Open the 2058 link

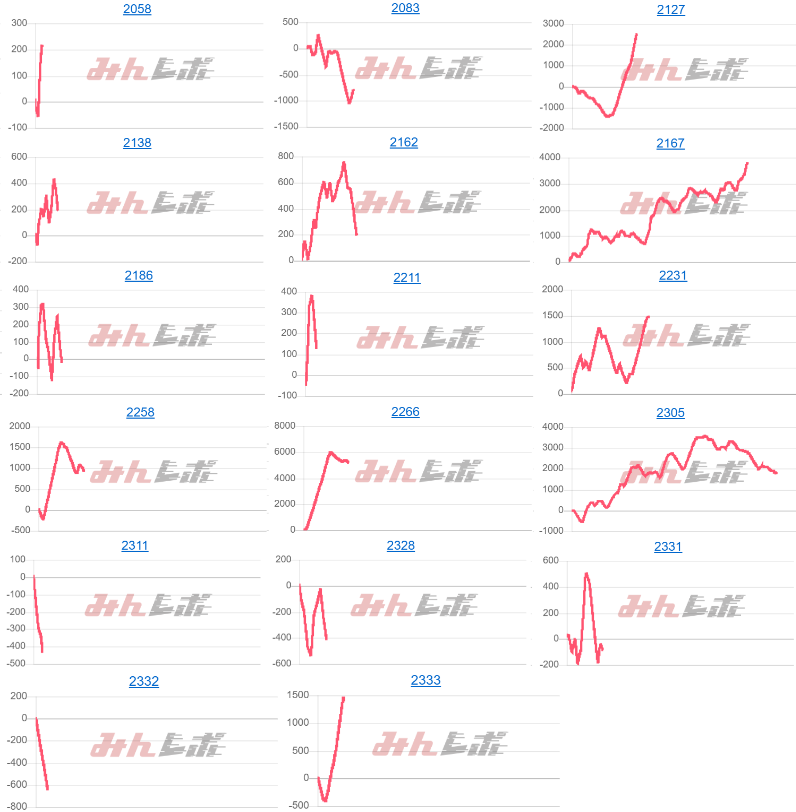(138, 9)
